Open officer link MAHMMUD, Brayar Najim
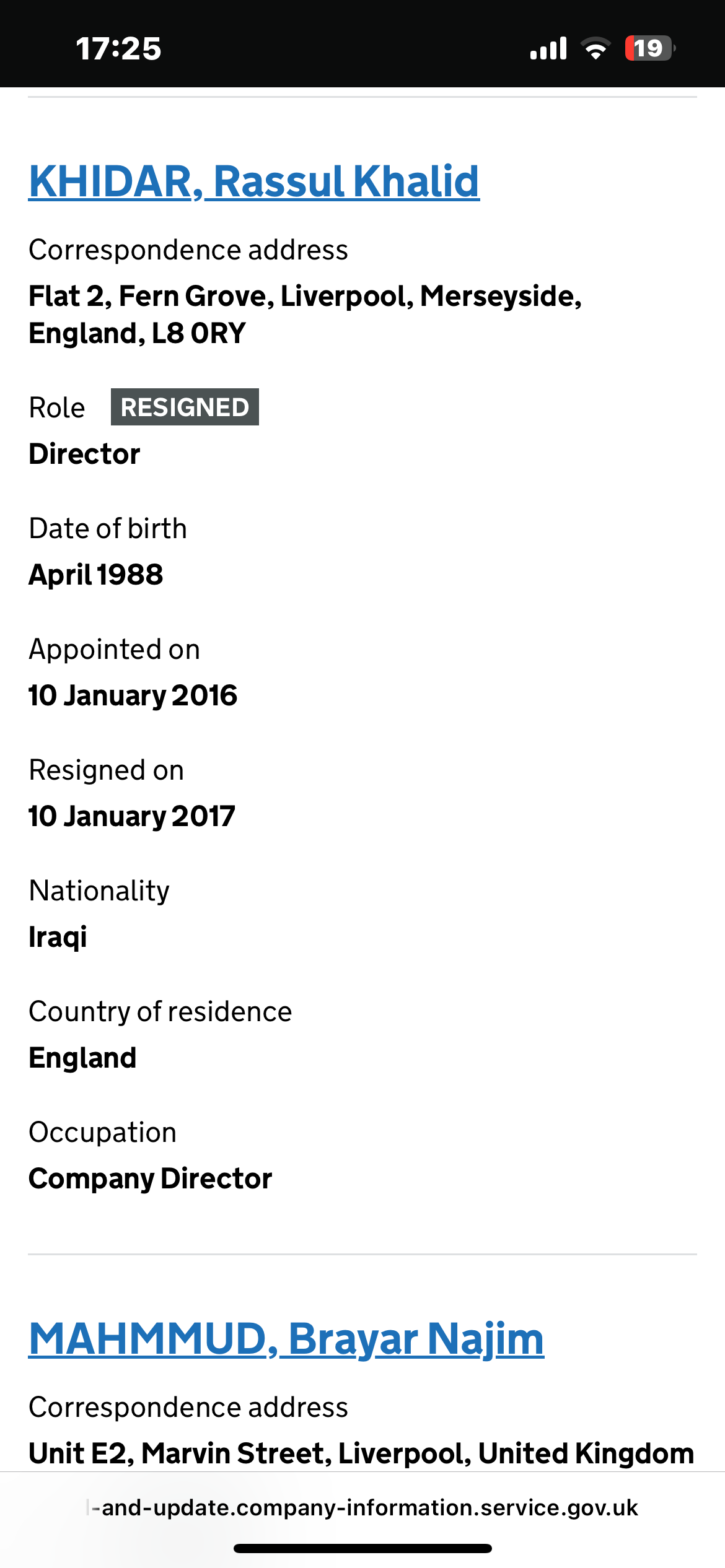 tap(286, 1339)
